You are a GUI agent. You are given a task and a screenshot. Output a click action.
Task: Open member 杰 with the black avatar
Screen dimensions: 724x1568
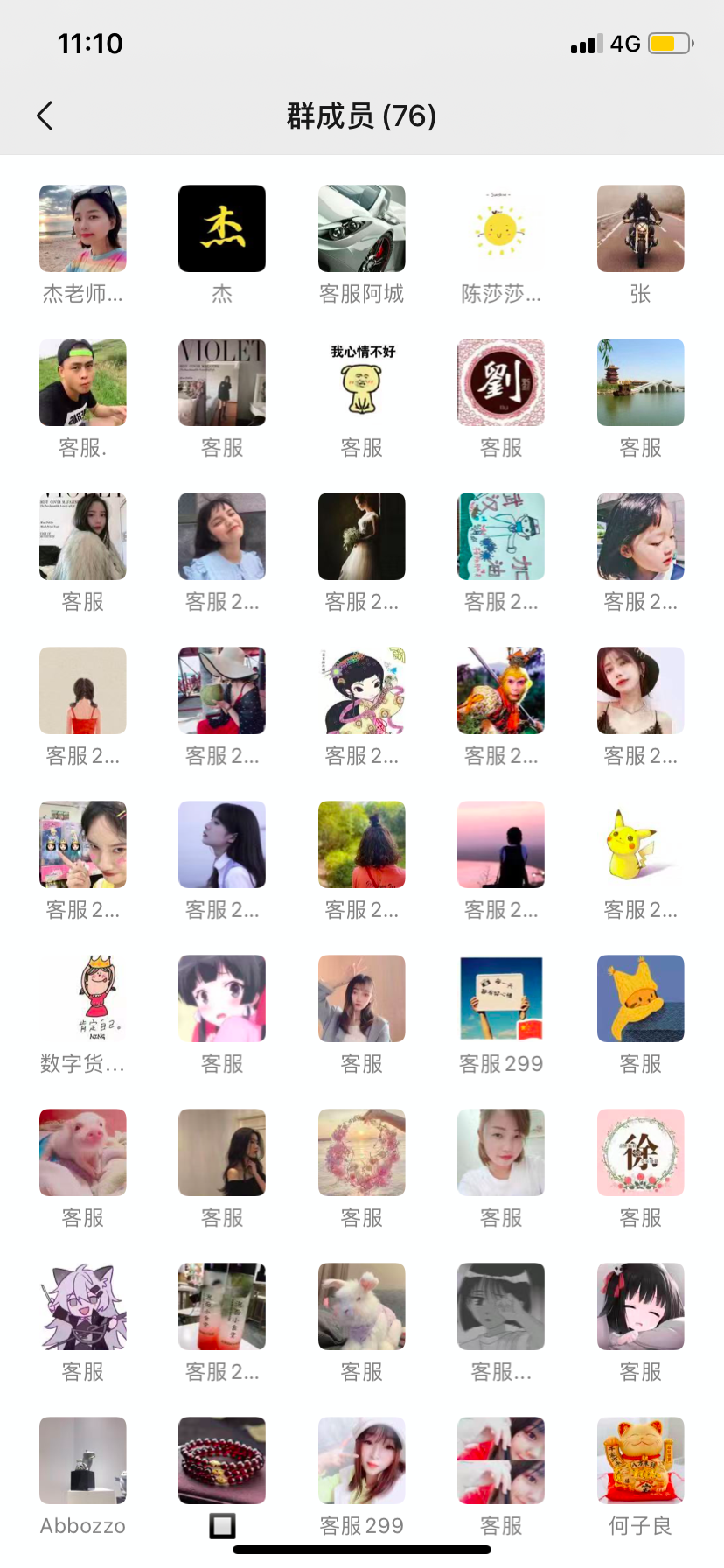click(222, 228)
